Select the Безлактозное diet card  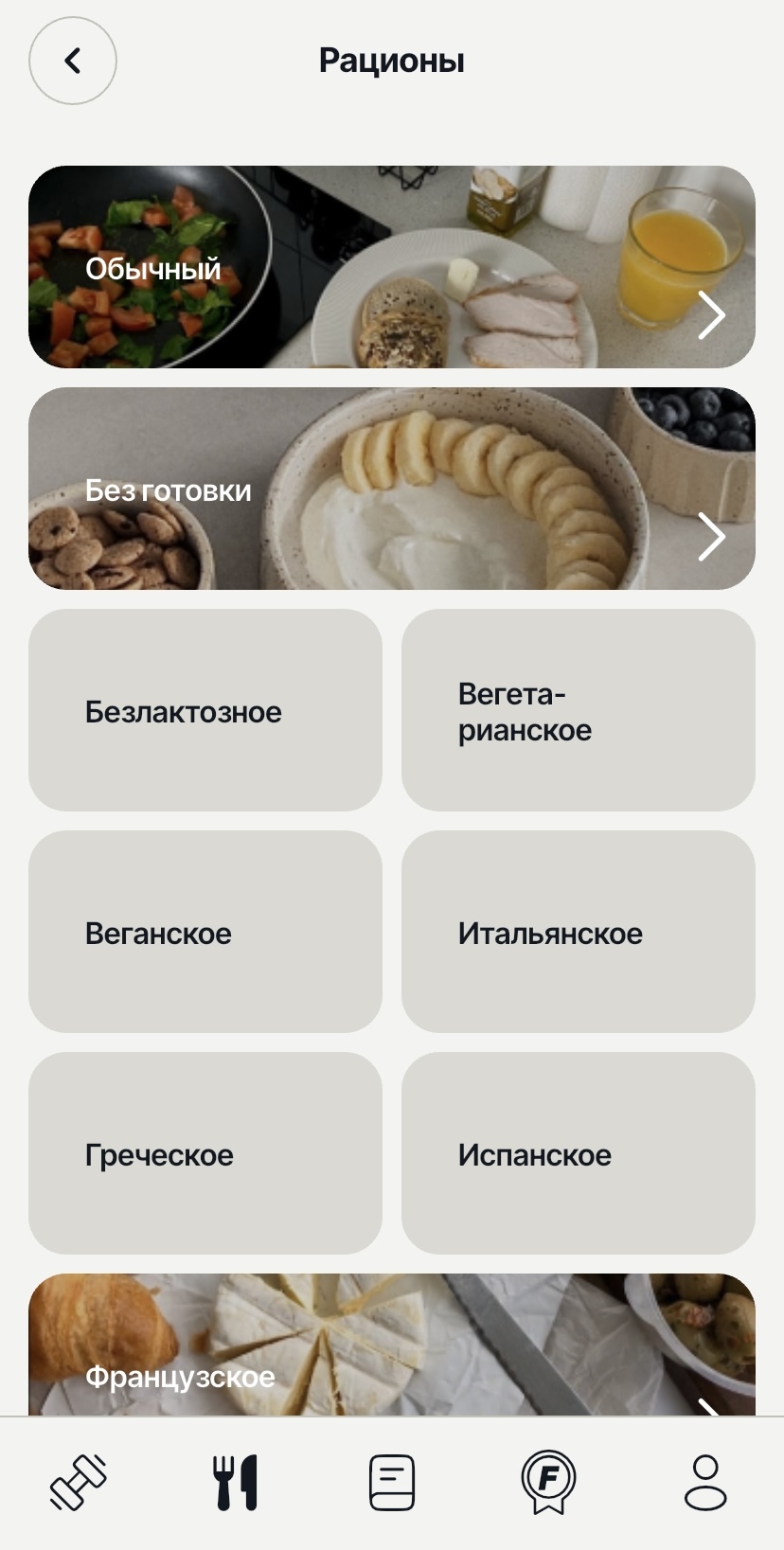[x=205, y=710]
